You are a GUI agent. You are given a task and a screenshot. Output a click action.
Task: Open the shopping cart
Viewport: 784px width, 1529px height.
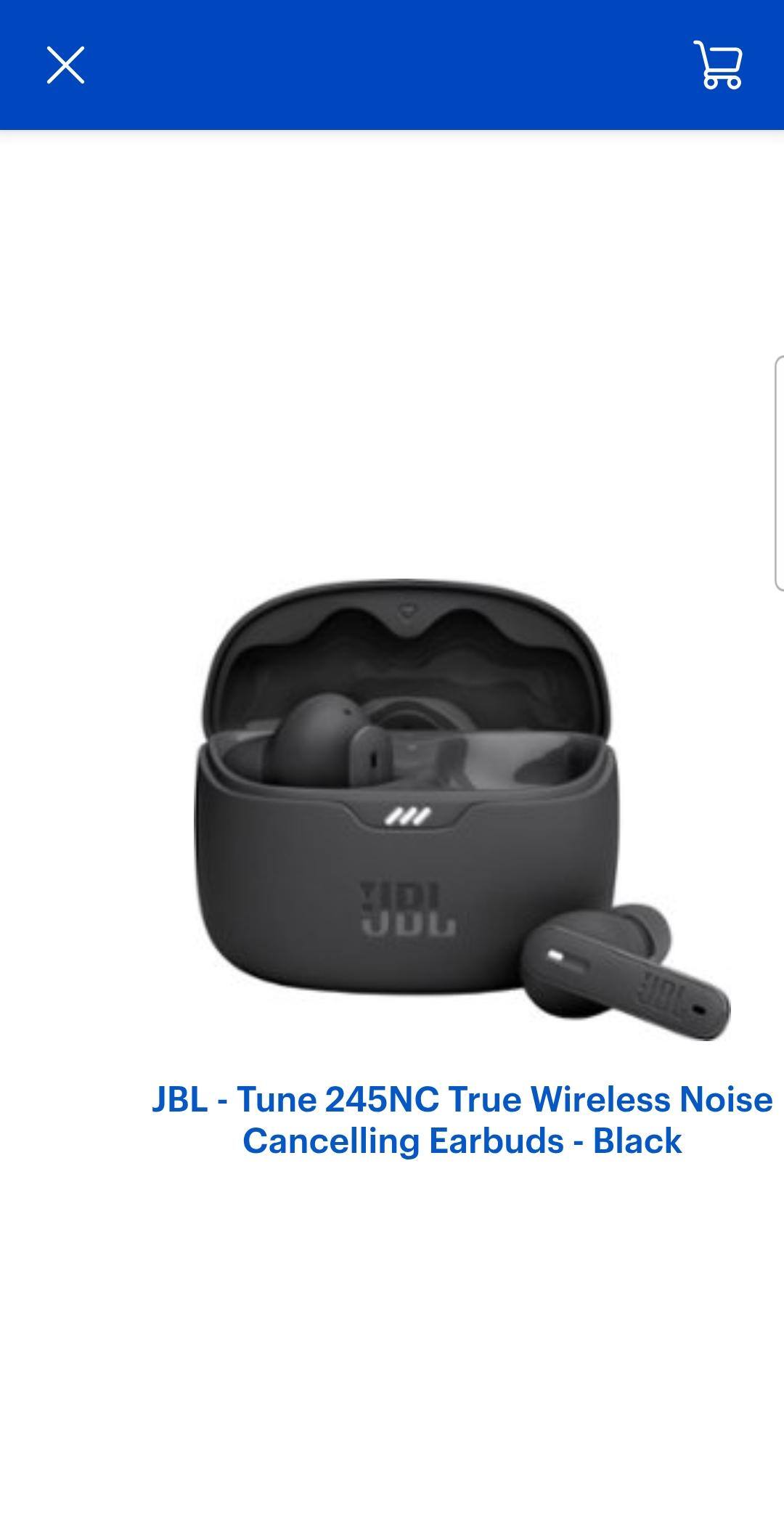(x=718, y=65)
